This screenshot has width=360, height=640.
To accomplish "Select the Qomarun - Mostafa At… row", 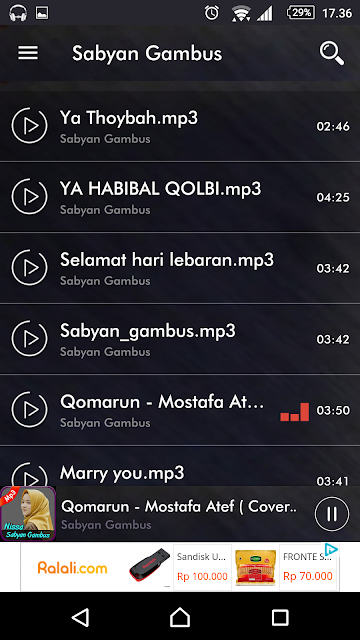I will coord(180,410).
